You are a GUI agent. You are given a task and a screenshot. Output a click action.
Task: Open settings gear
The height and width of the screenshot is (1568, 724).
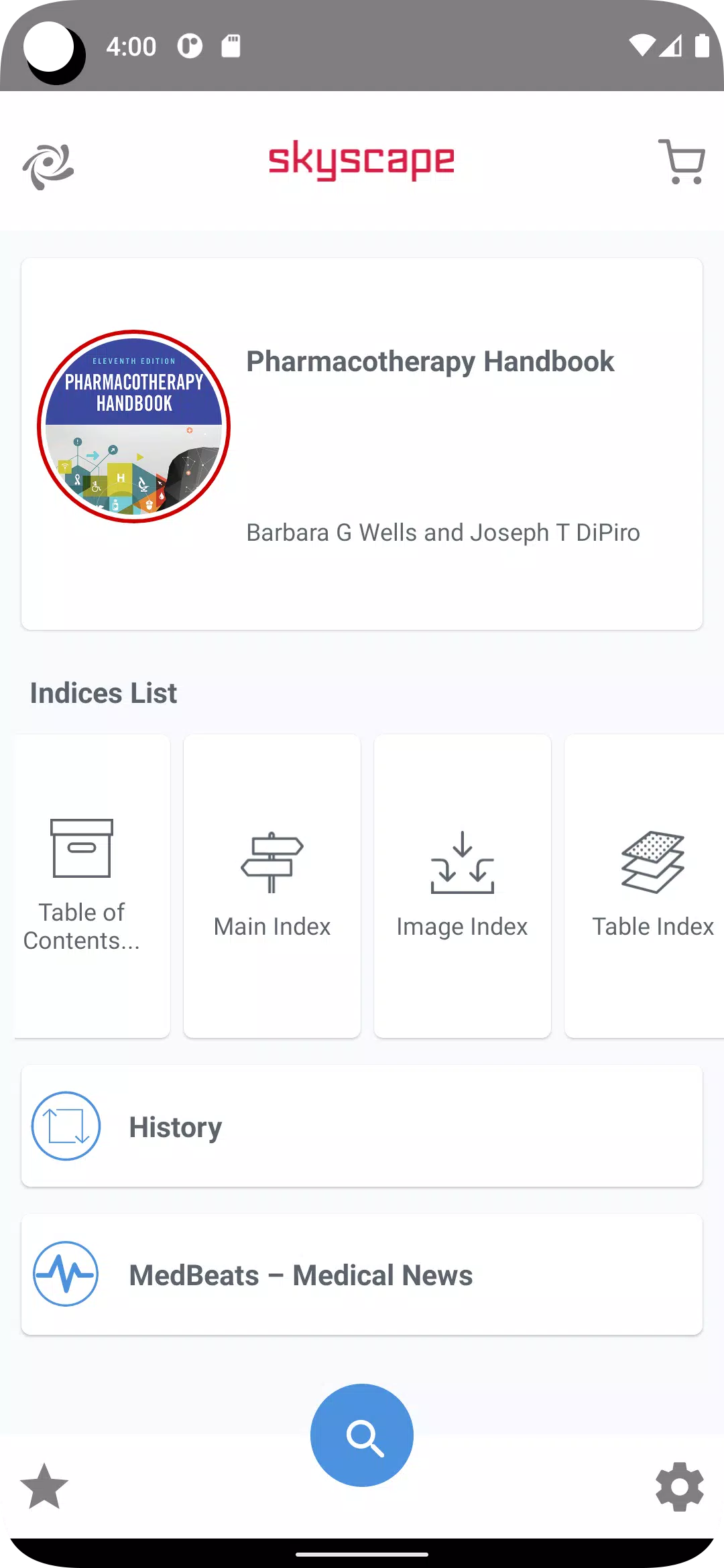tap(679, 1486)
